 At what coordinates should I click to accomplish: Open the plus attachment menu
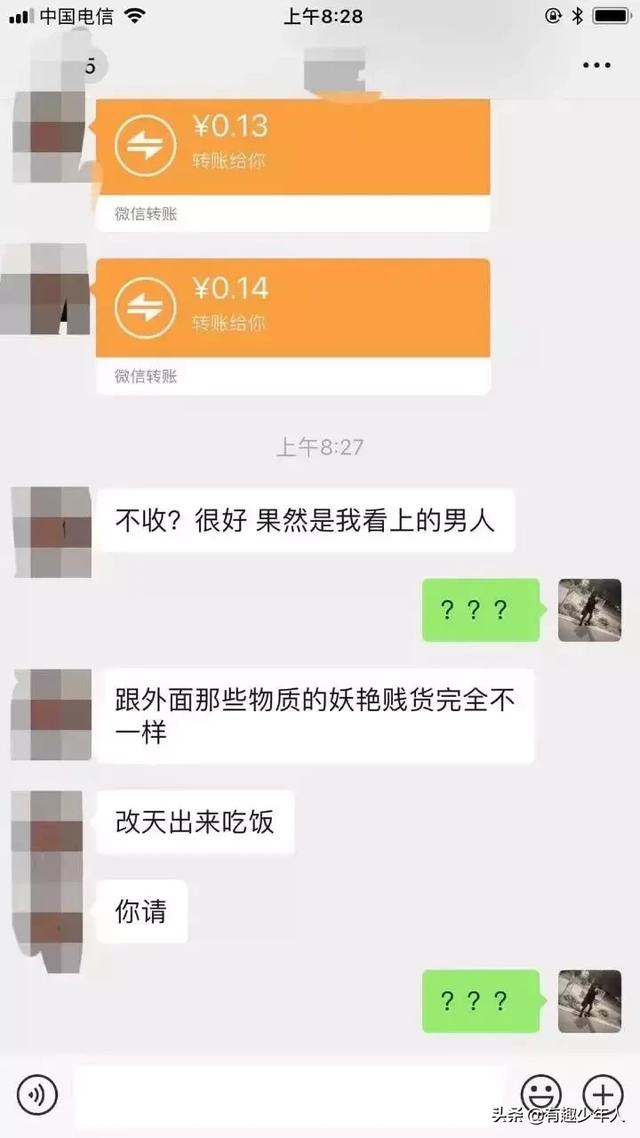pos(604,1094)
